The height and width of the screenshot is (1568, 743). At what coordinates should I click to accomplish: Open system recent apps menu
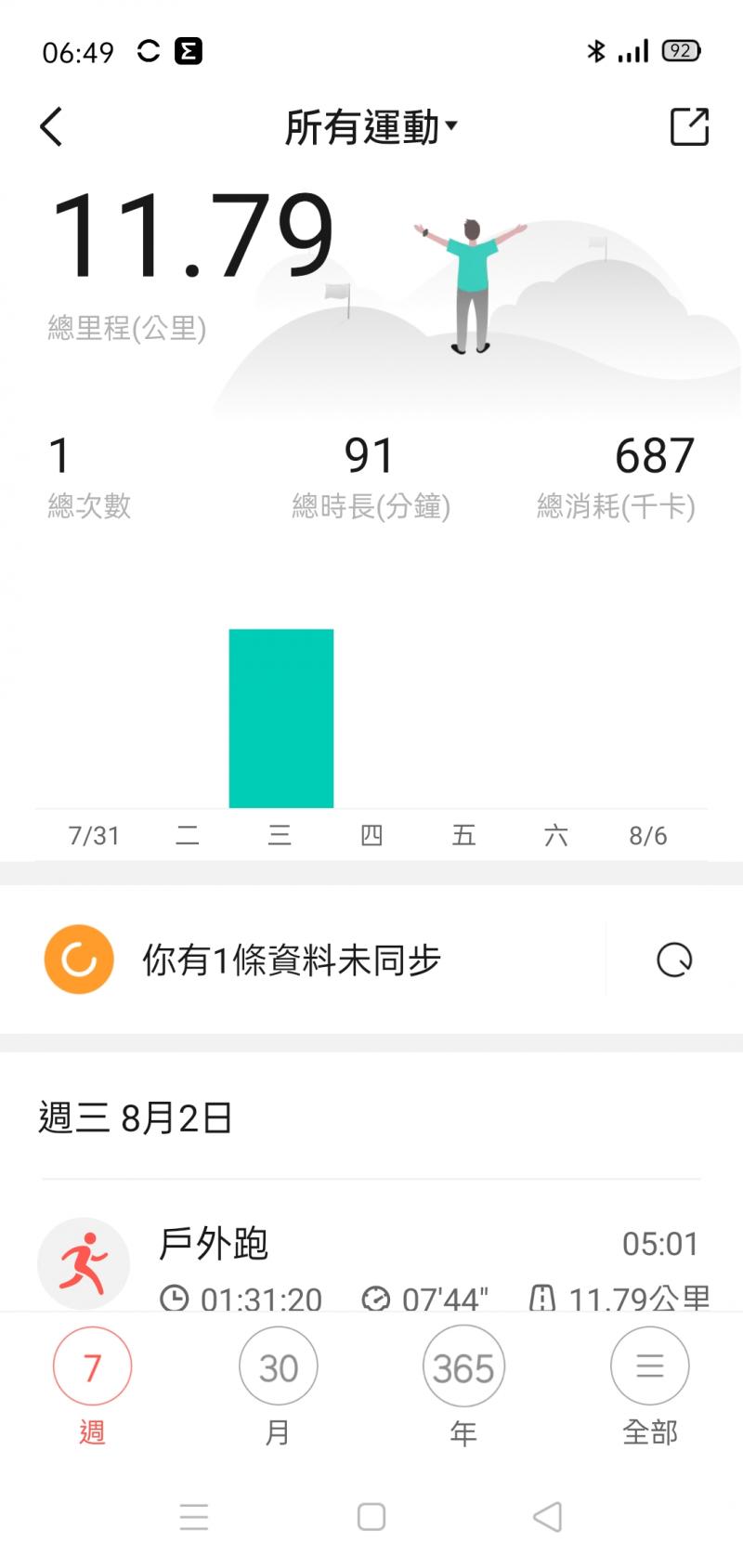194,1517
